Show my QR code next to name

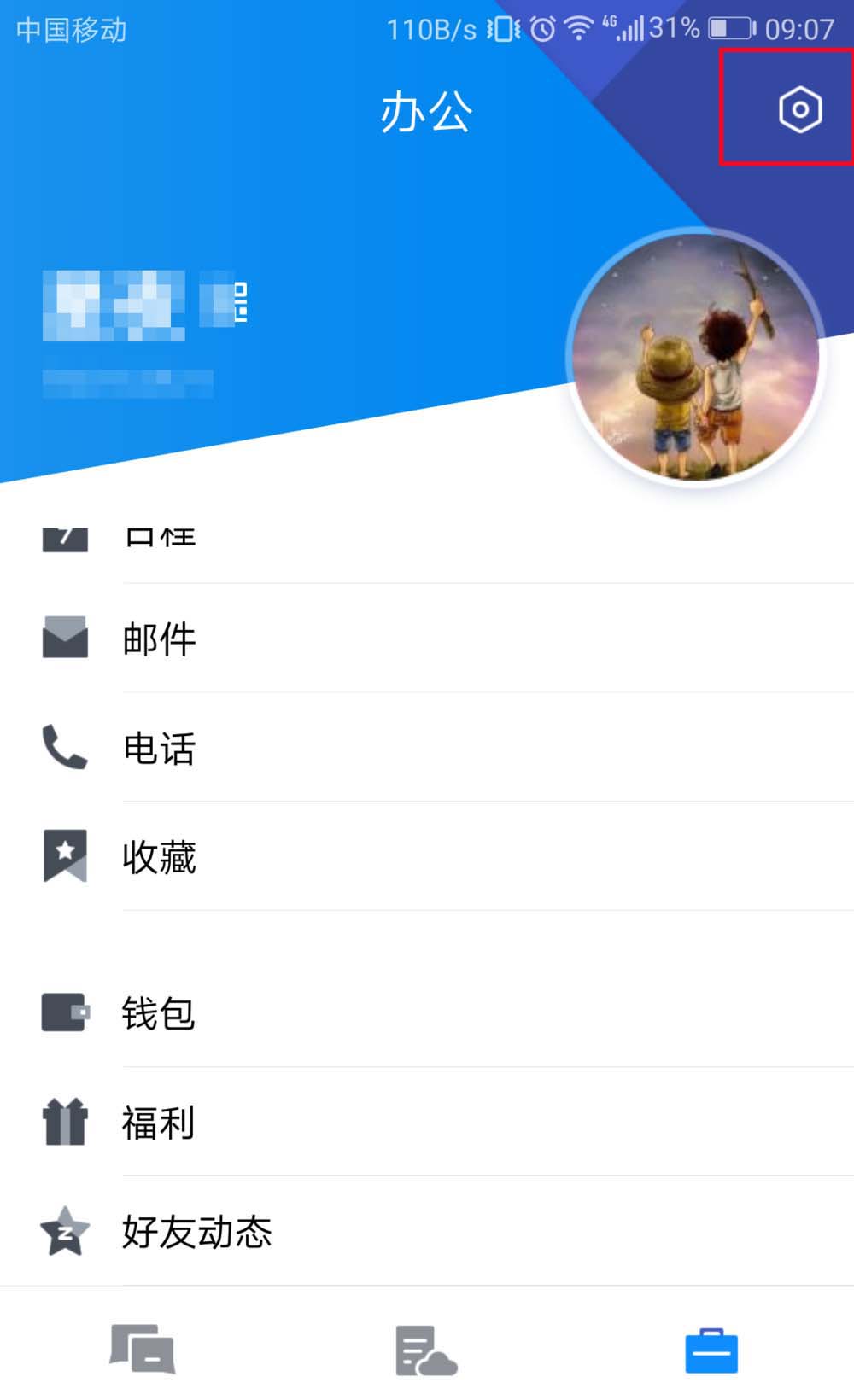click(240, 302)
